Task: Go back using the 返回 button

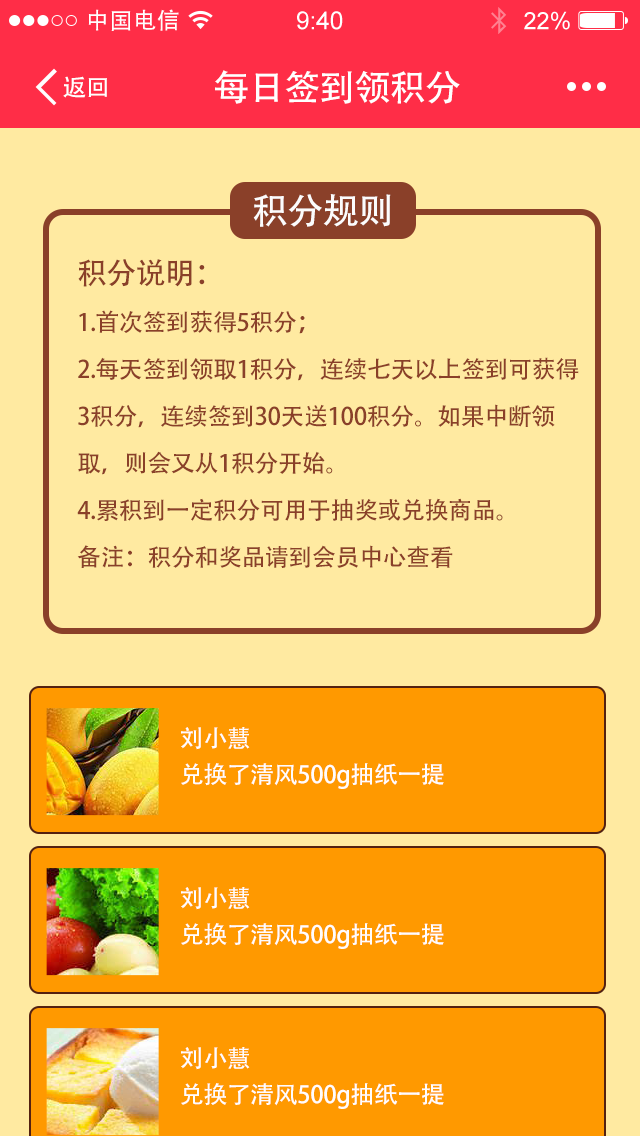Action: [x=72, y=88]
